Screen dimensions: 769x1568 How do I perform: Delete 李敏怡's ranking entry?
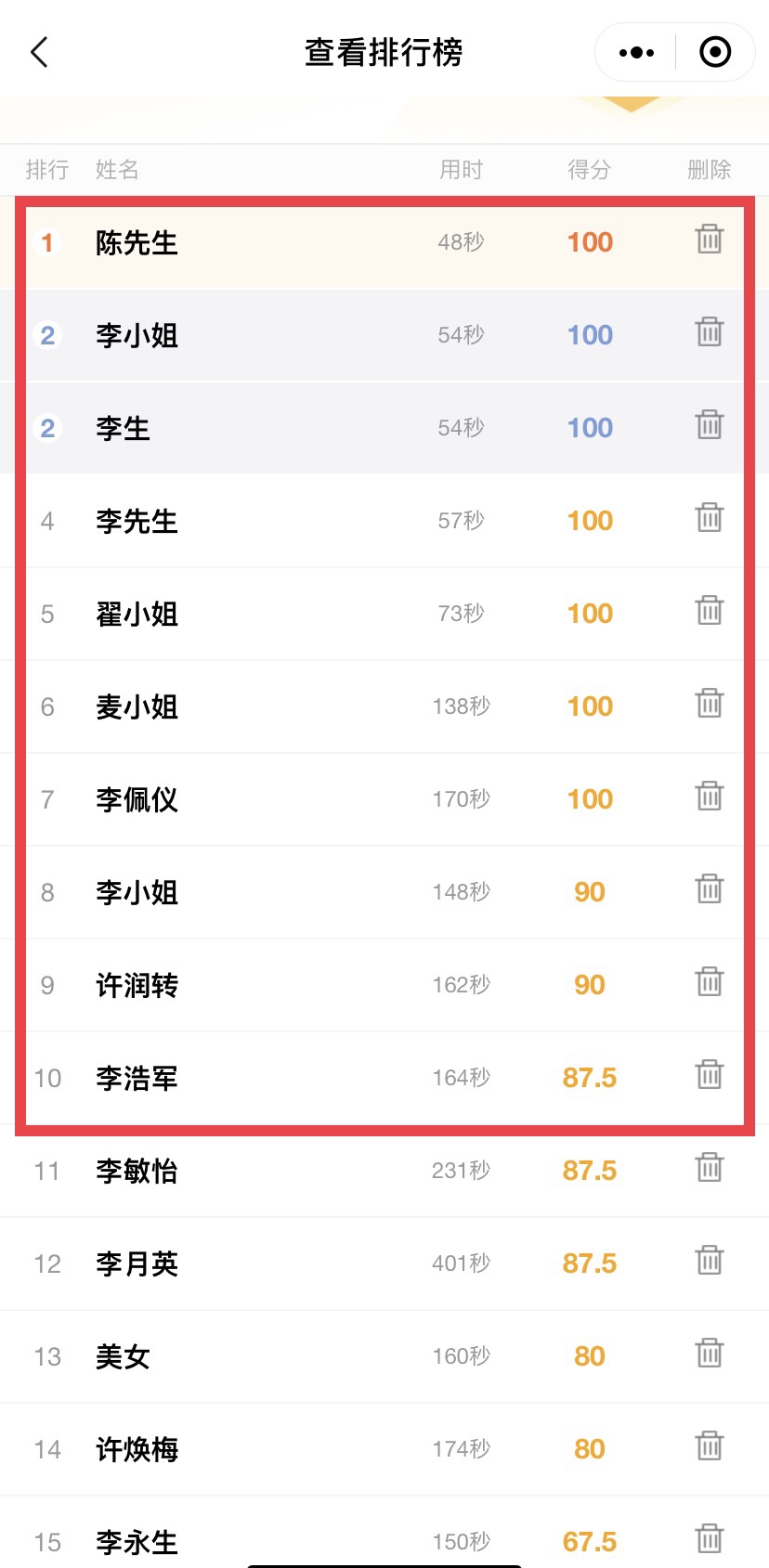pyautogui.click(x=710, y=1168)
